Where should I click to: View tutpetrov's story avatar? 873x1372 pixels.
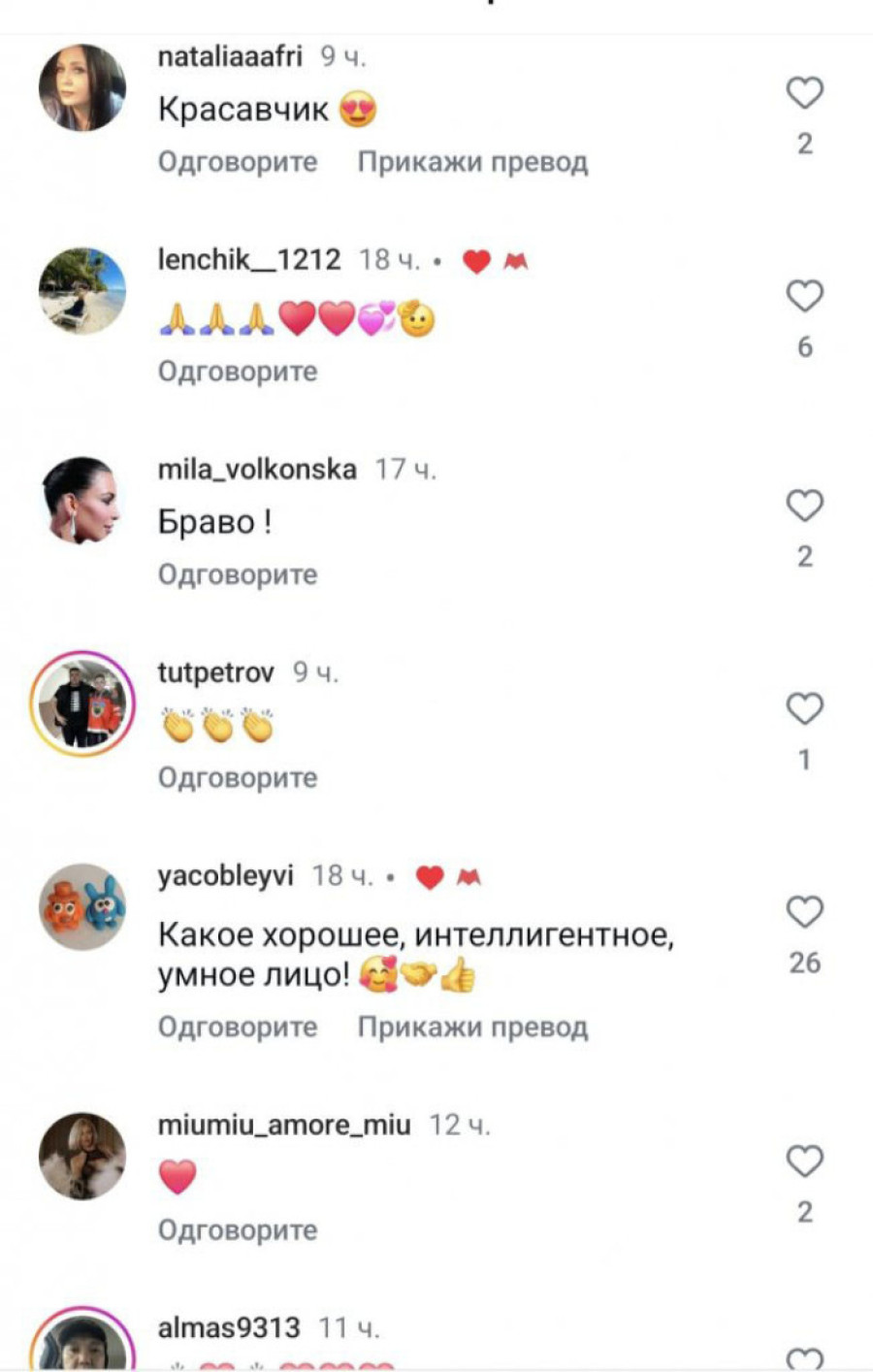pos(82,703)
